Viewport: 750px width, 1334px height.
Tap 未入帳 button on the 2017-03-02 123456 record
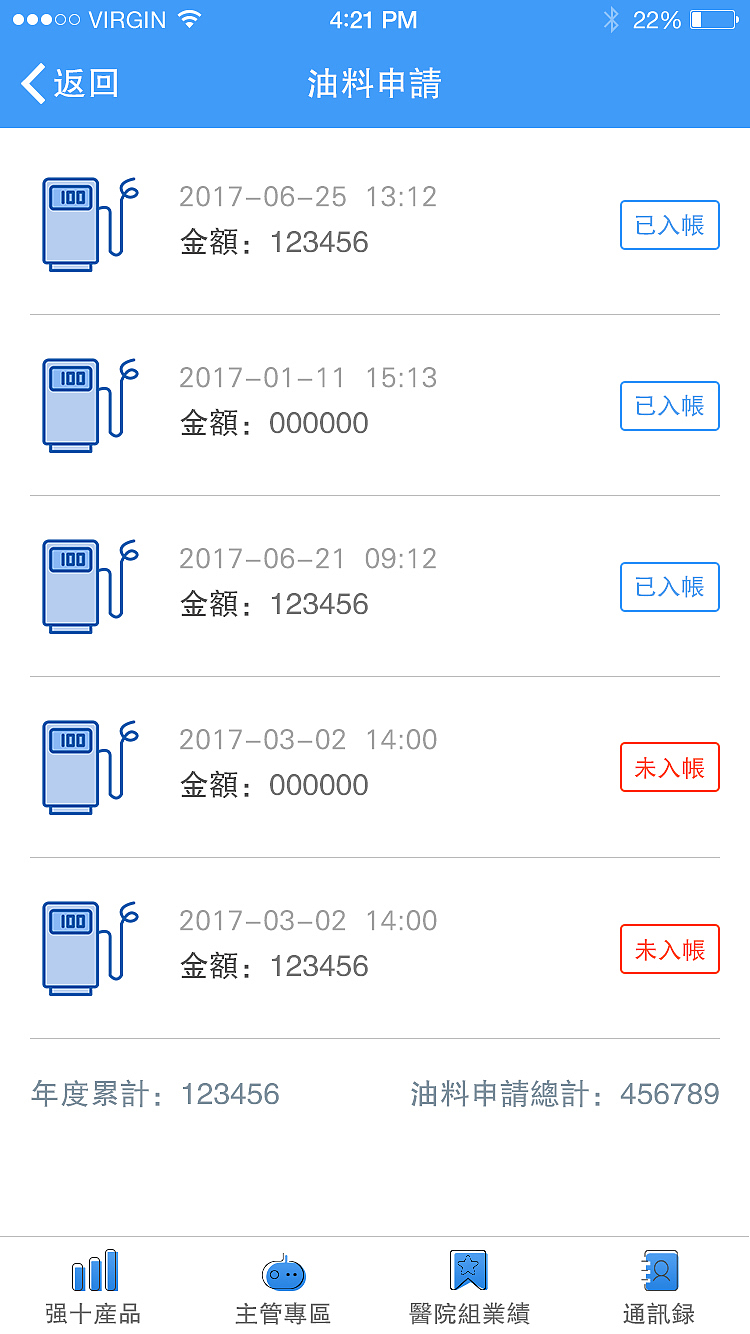coord(669,949)
